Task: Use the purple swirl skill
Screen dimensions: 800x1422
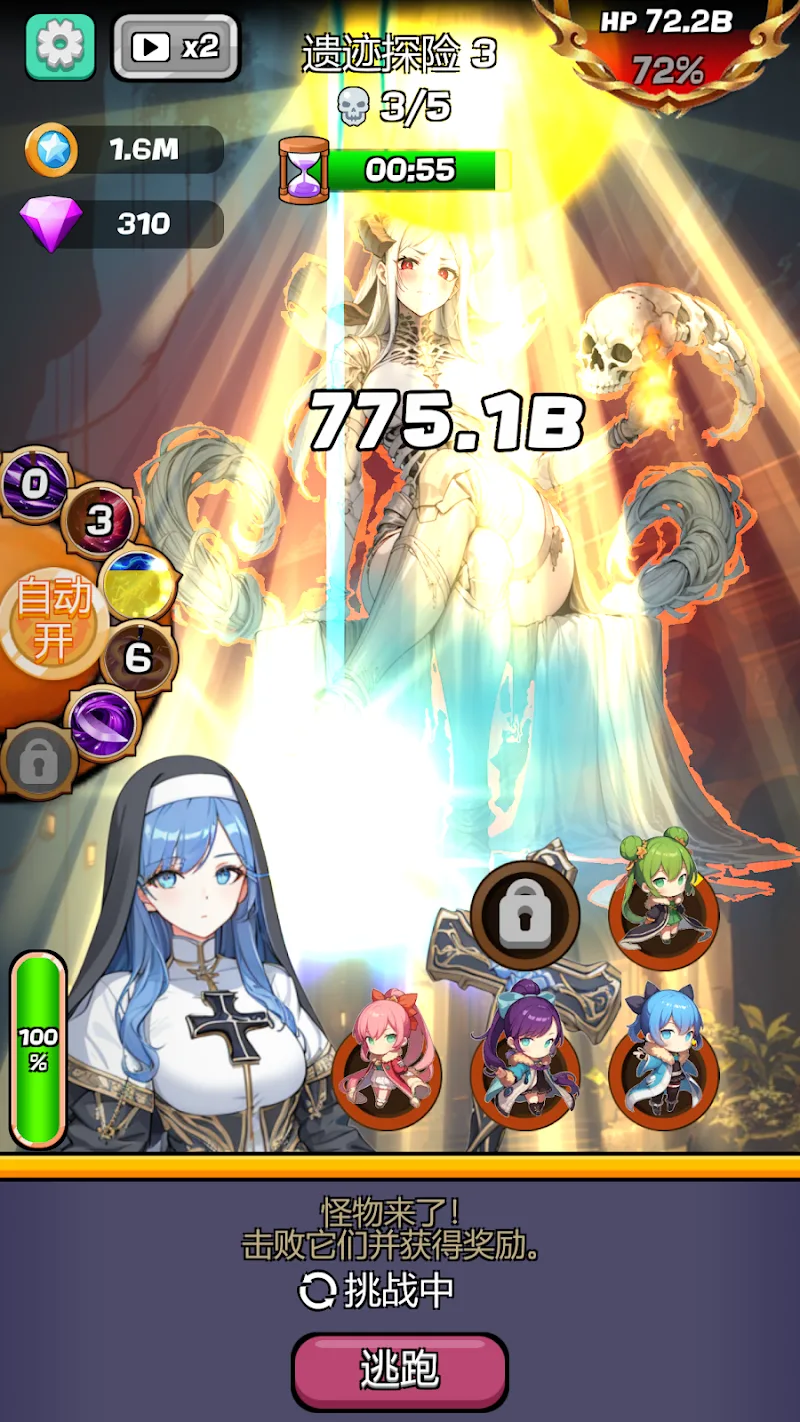Action: [x=104, y=722]
